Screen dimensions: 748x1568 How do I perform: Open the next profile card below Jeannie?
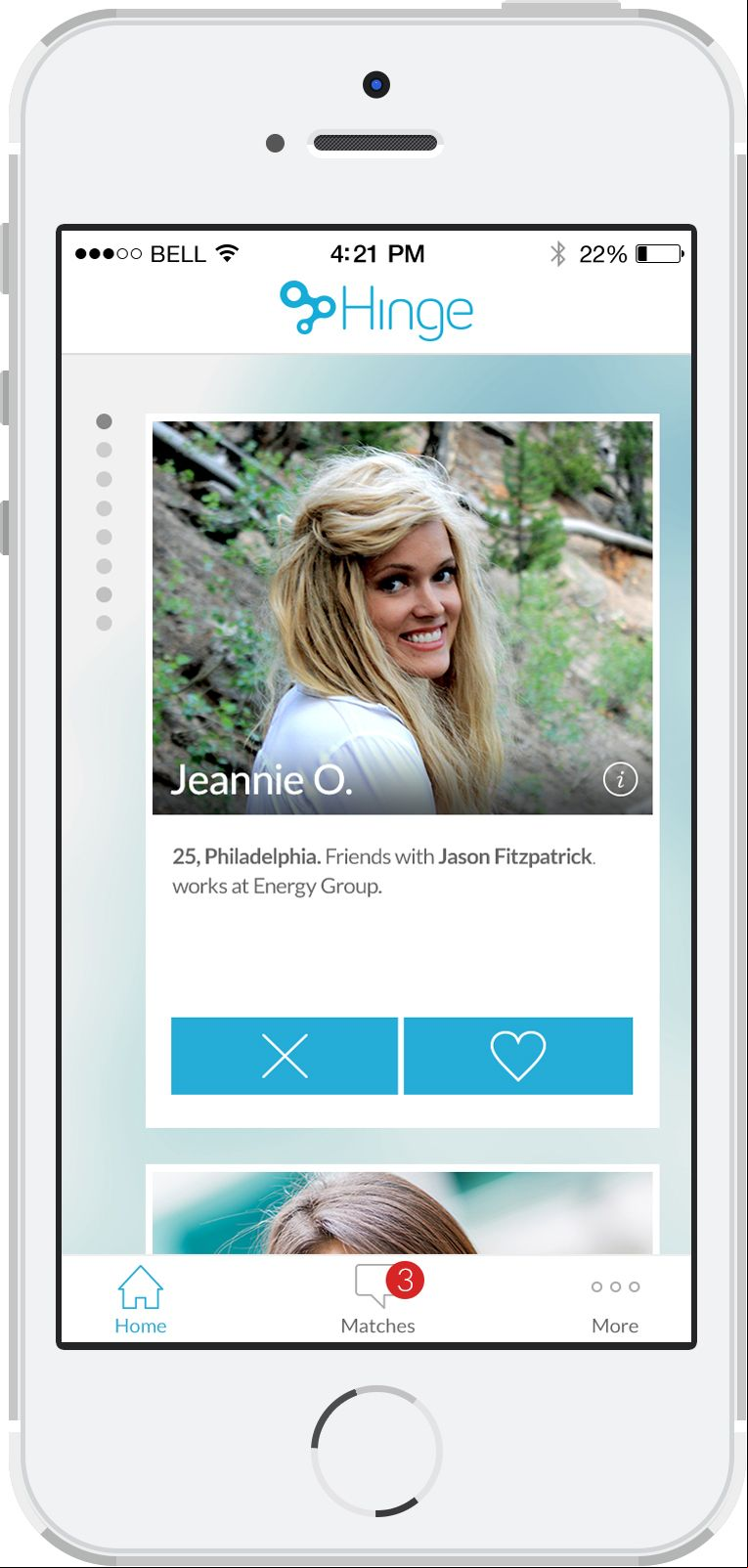tap(402, 1212)
